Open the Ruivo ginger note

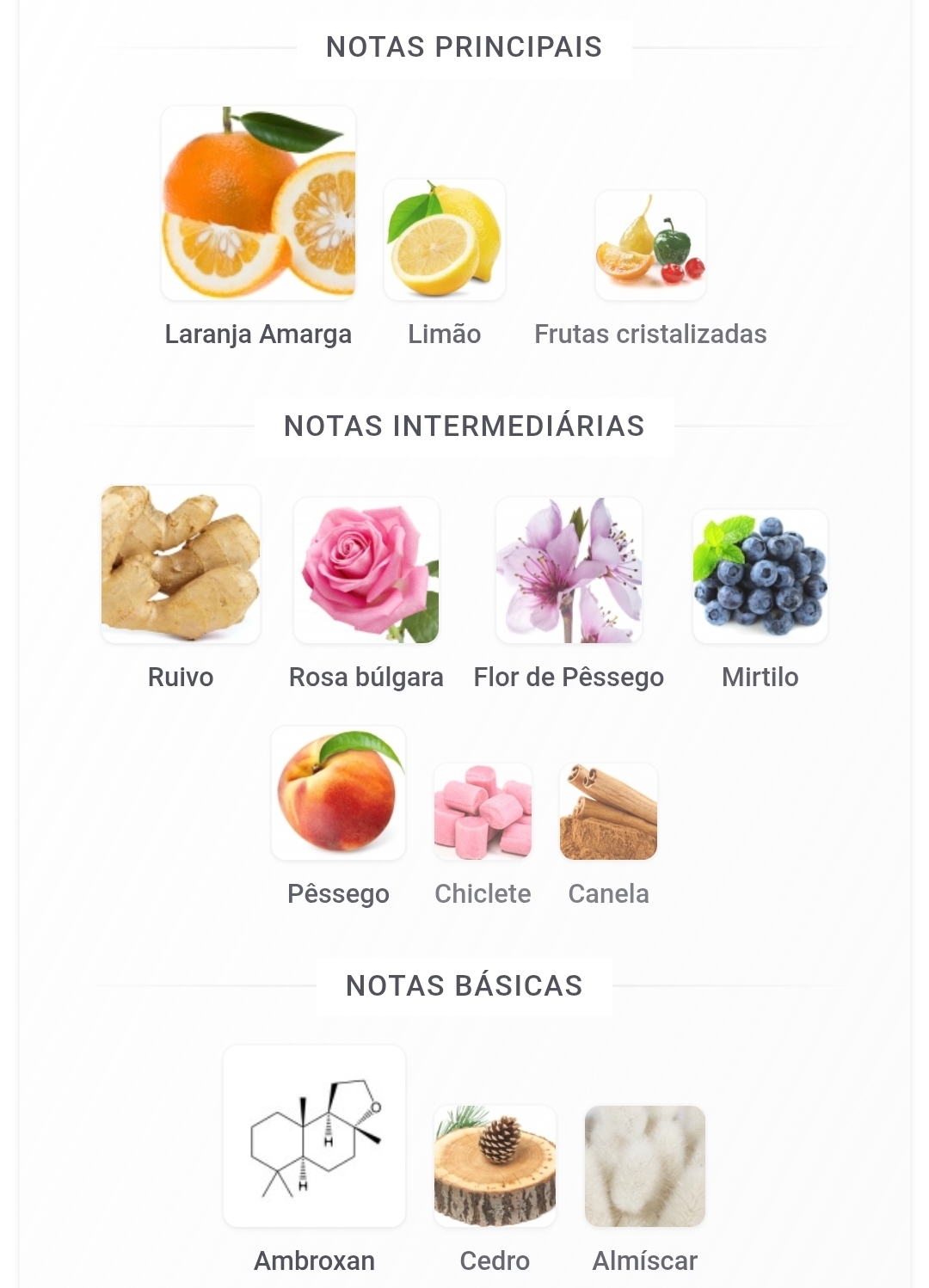(x=181, y=564)
